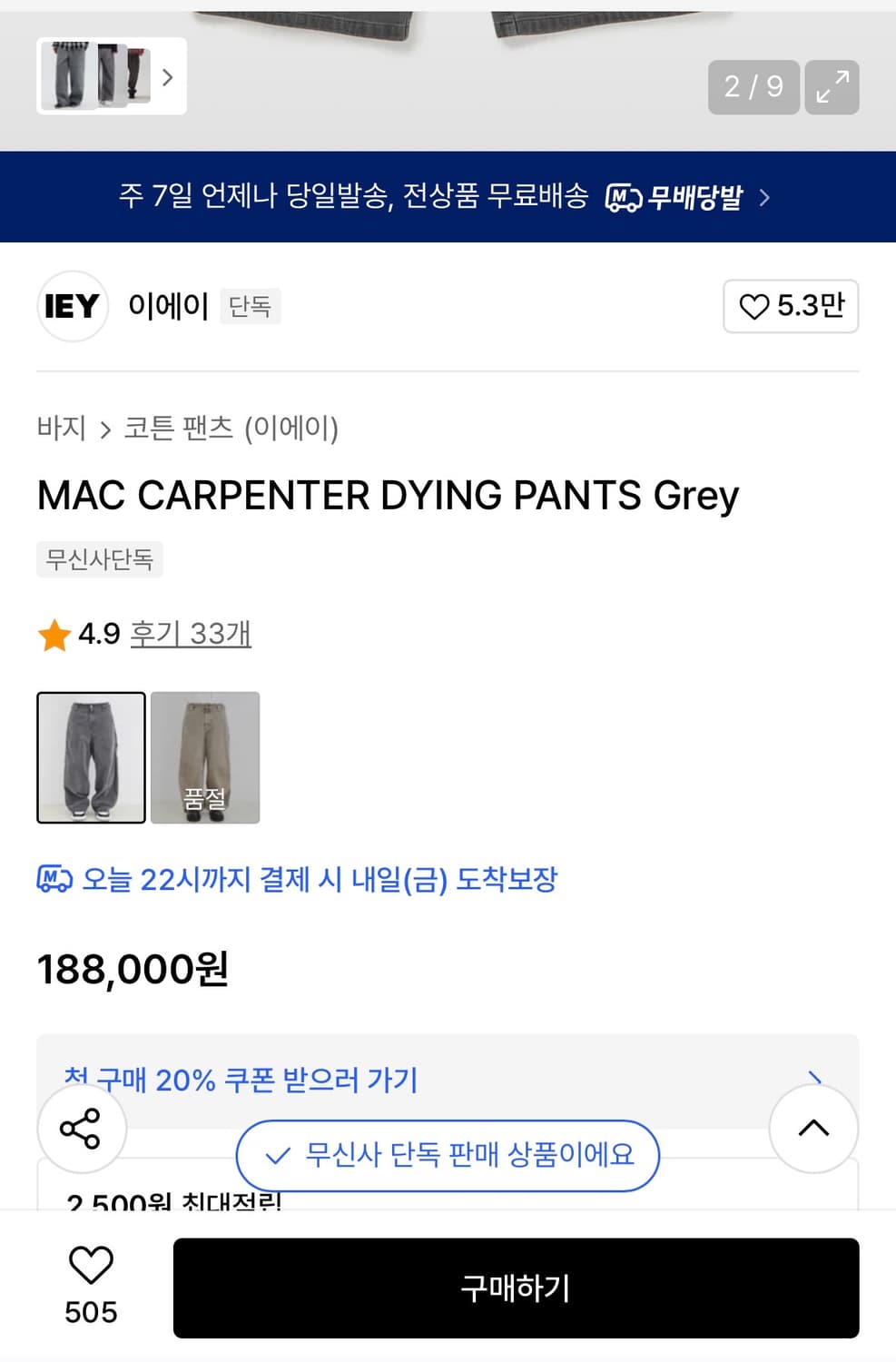Tap the star icon next to the 4.9 rating
Viewport: 896px width, 1362px height.
point(54,634)
